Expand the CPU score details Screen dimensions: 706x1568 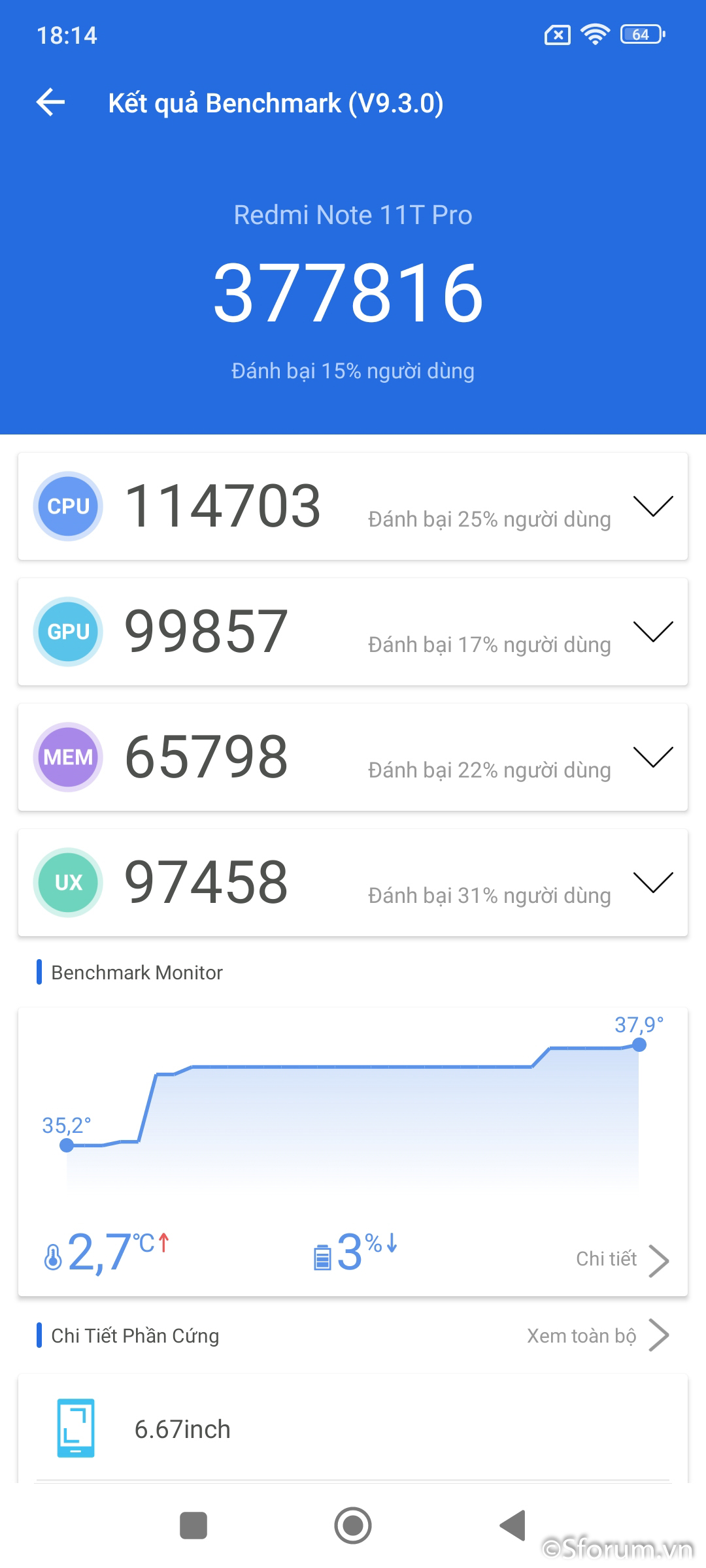(x=653, y=506)
